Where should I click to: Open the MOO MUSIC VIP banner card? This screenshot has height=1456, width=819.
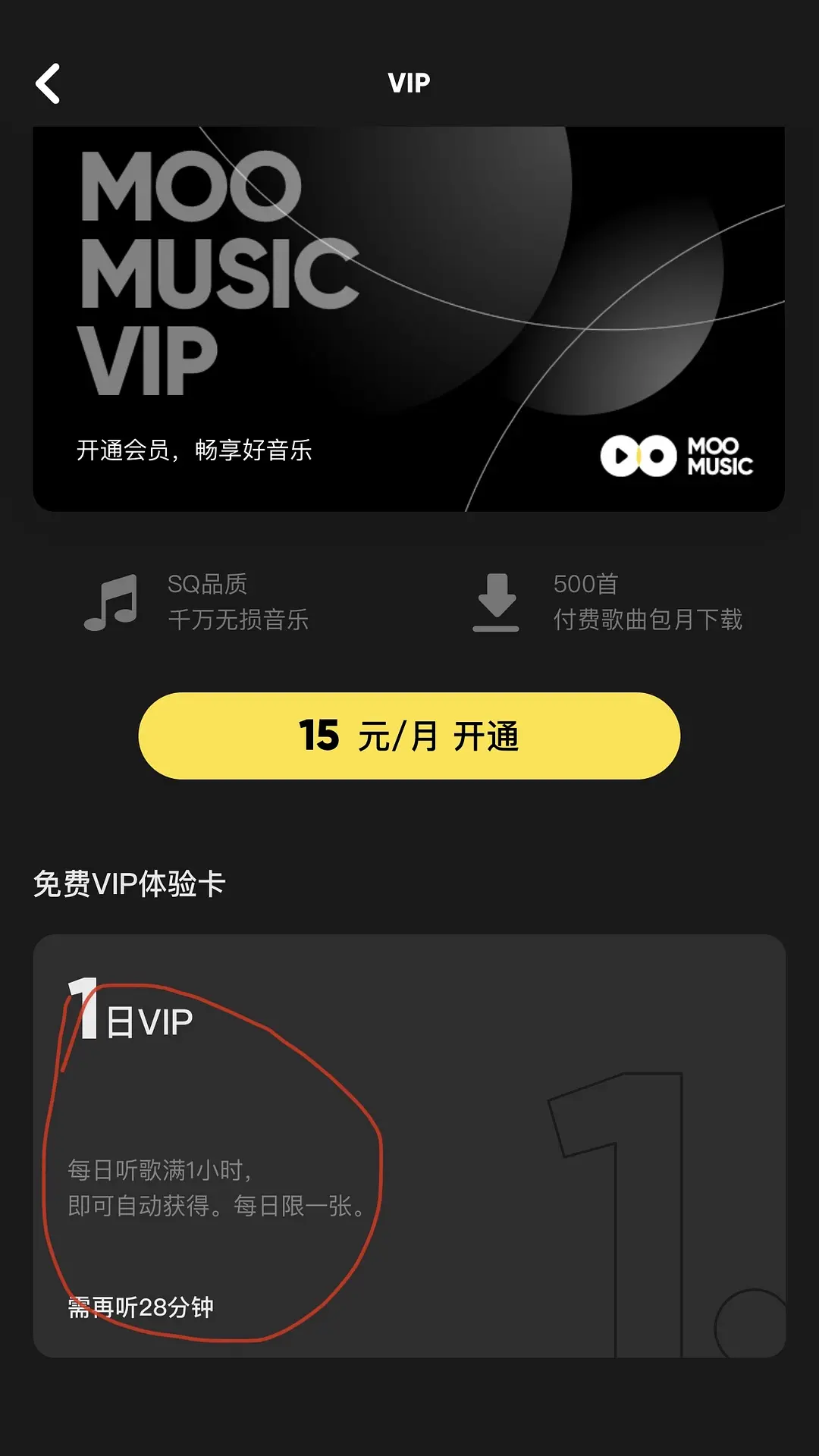[x=409, y=318]
